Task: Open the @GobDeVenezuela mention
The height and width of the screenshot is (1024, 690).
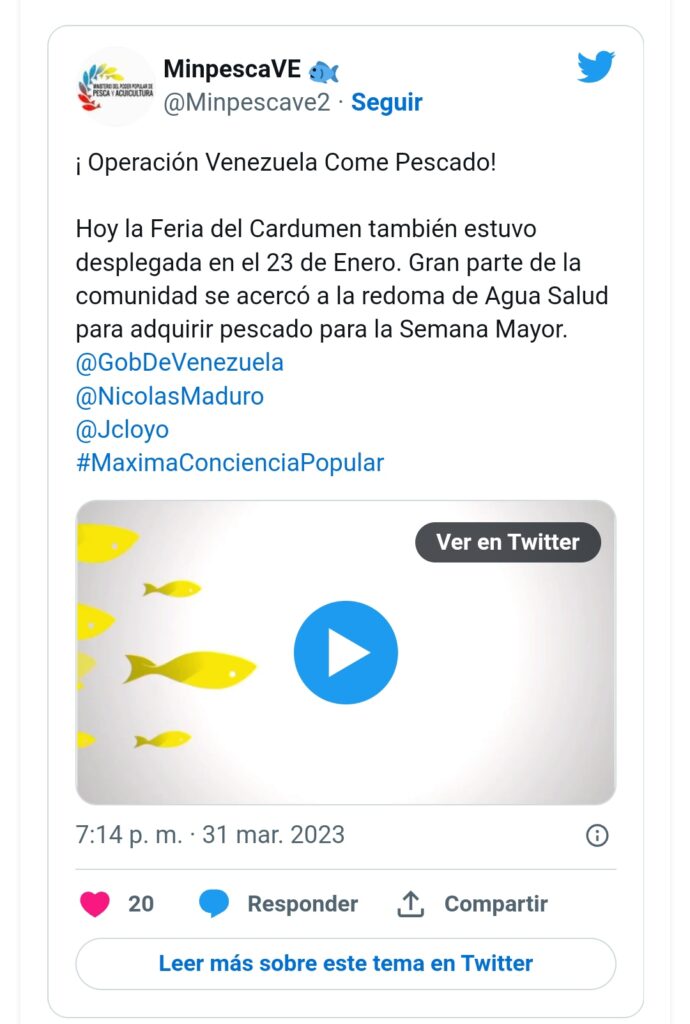Action: pos(179,362)
